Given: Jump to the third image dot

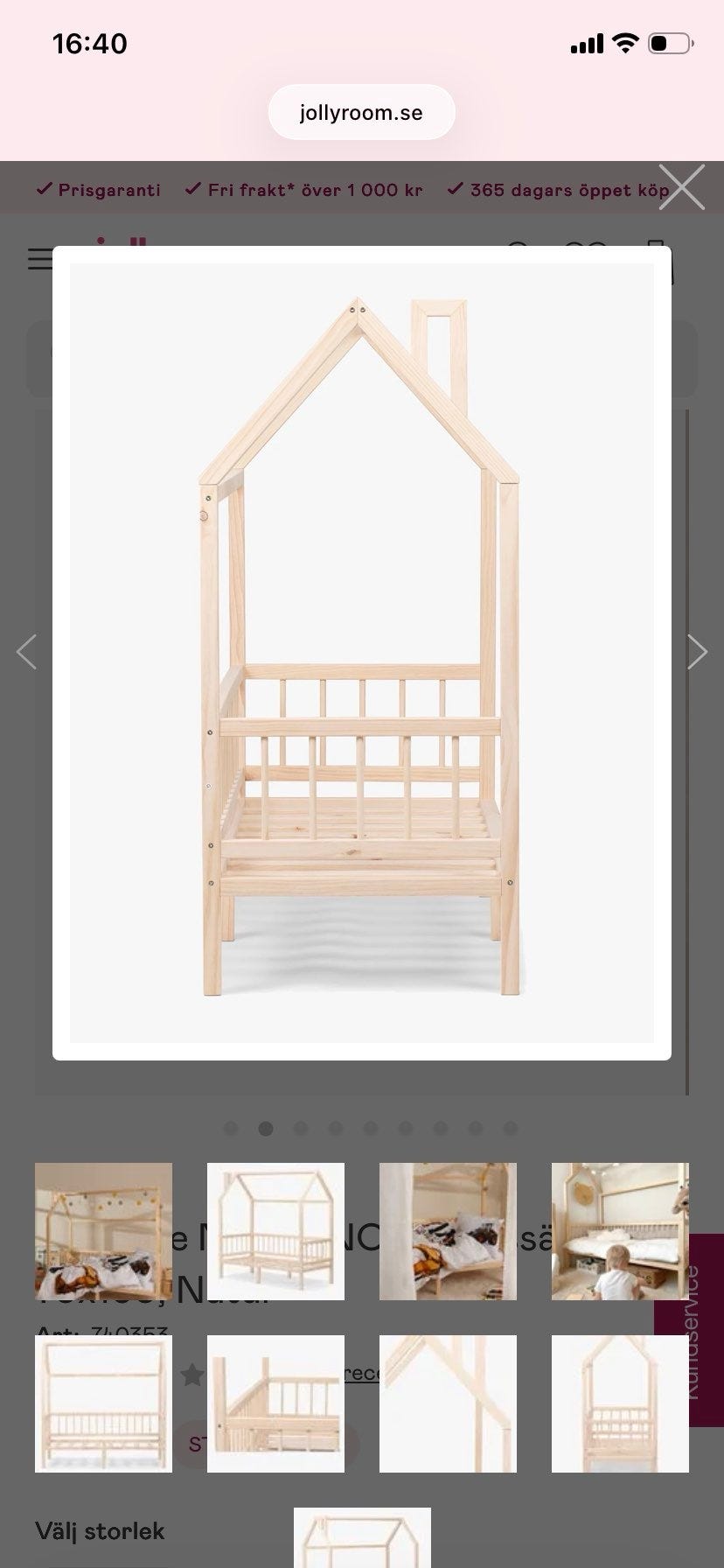Looking at the screenshot, I should click(x=301, y=1129).
